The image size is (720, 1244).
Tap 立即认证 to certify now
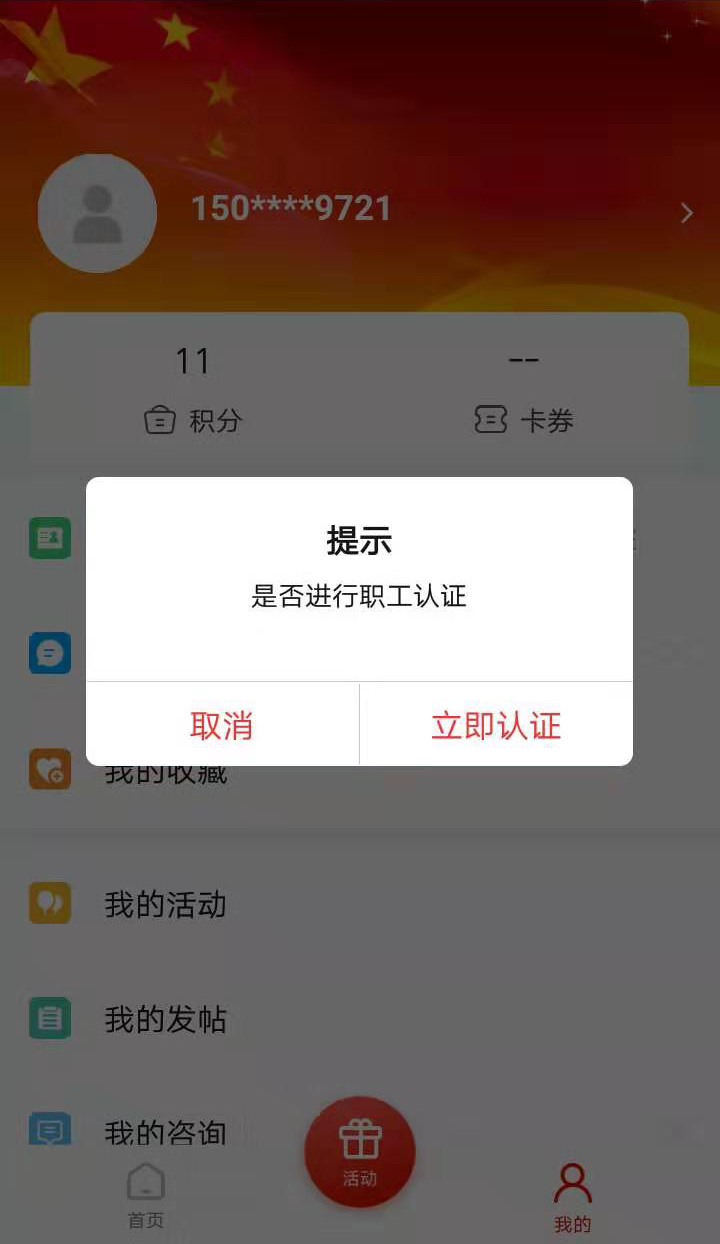point(496,725)
